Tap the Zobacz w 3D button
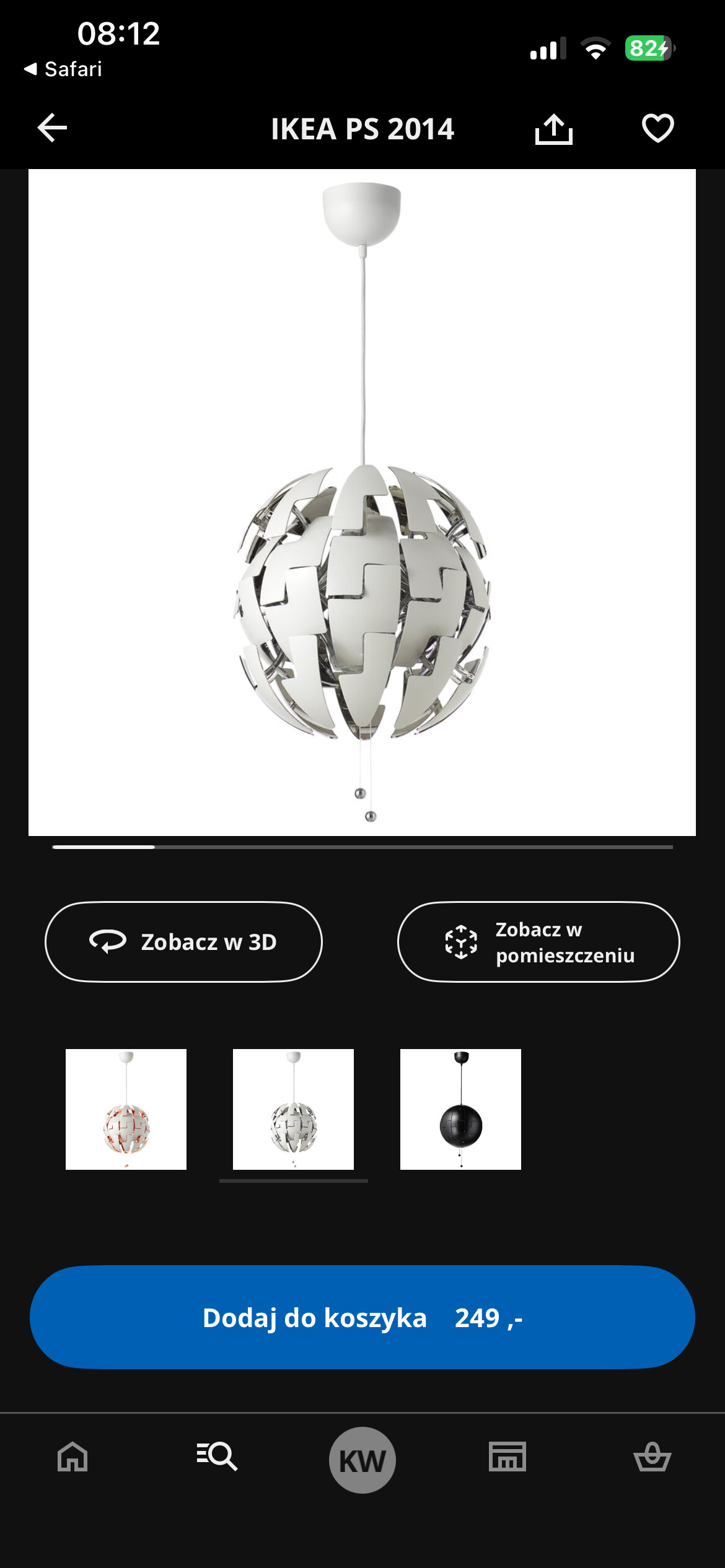This screenshot has width=725, height=1568. click(x=183, y=941)
